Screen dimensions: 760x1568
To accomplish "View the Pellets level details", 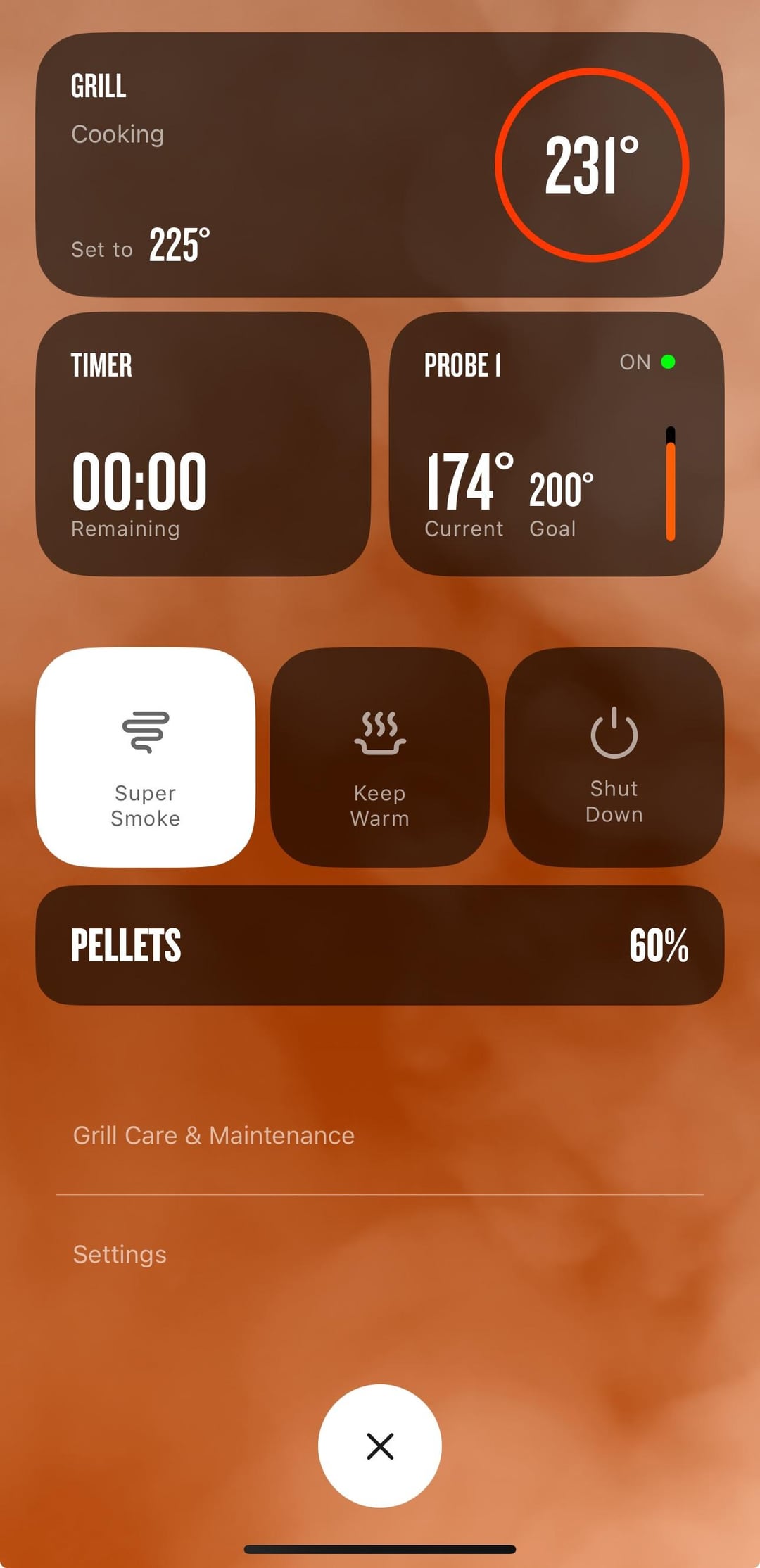I will tap(380, 945).
